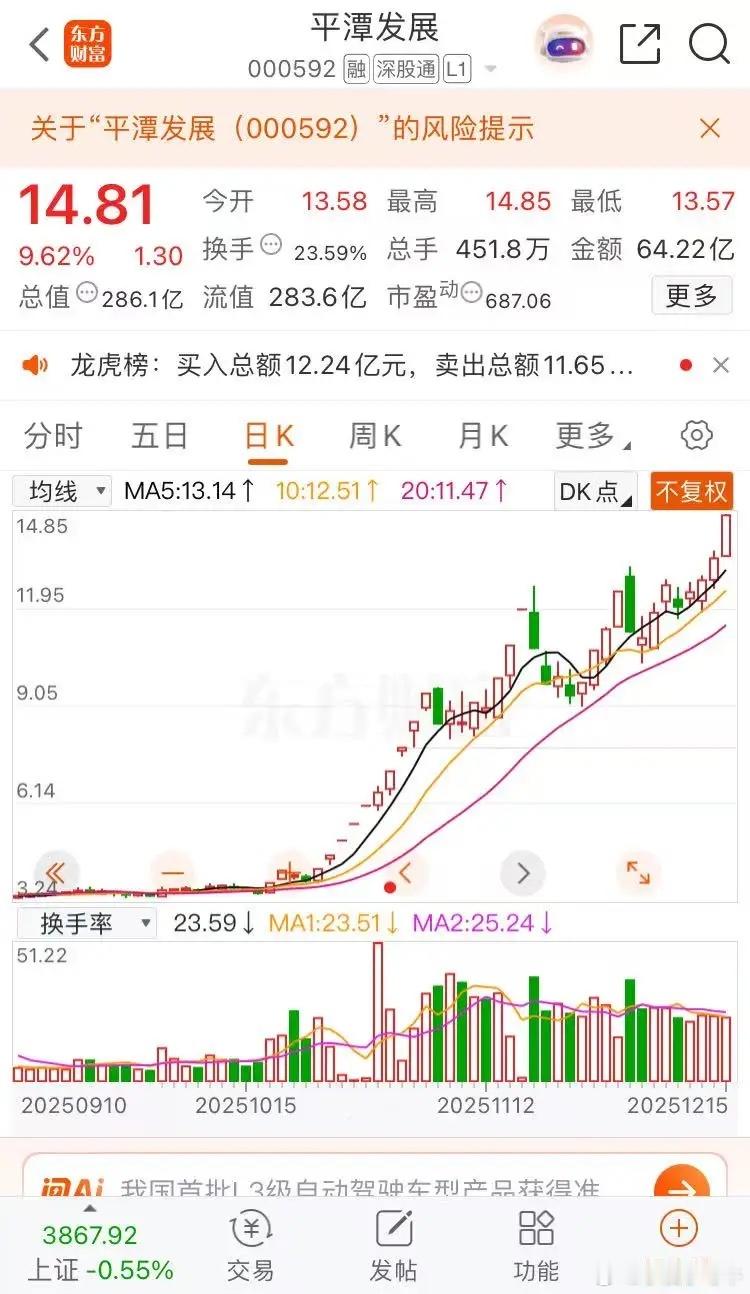Tap 更多 to expand quote details
750x1294 pixels.
point(690,296)
